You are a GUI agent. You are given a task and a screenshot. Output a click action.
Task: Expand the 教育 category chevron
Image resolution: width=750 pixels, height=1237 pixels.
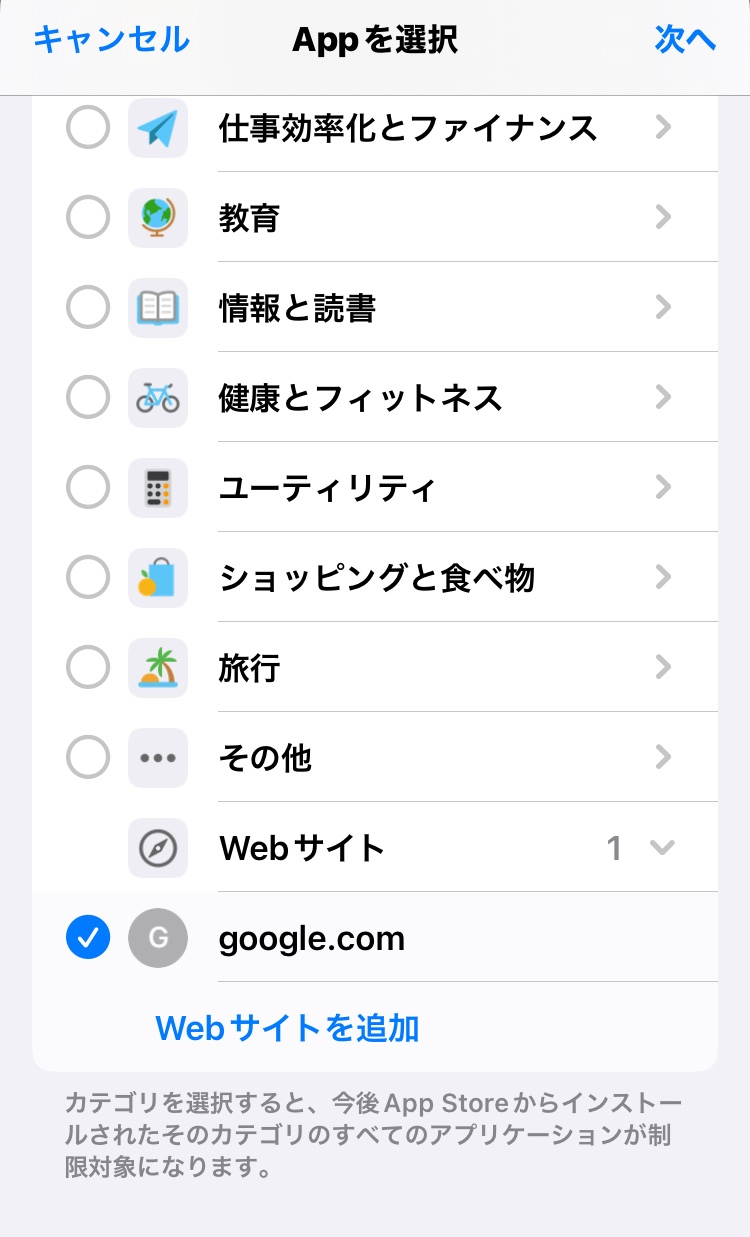[x=662, y=218]
